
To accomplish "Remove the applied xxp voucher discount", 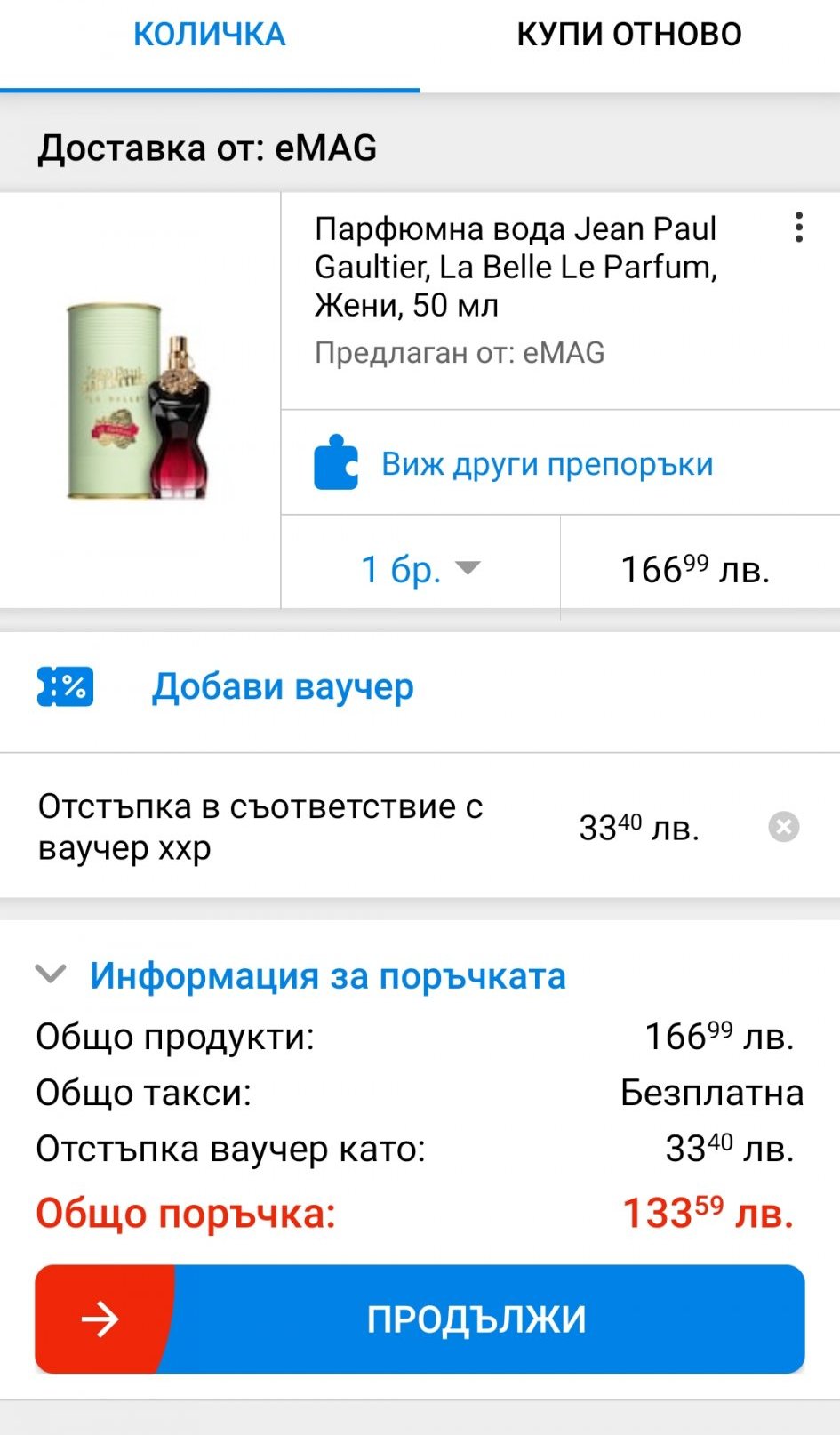I will (783, 827).
